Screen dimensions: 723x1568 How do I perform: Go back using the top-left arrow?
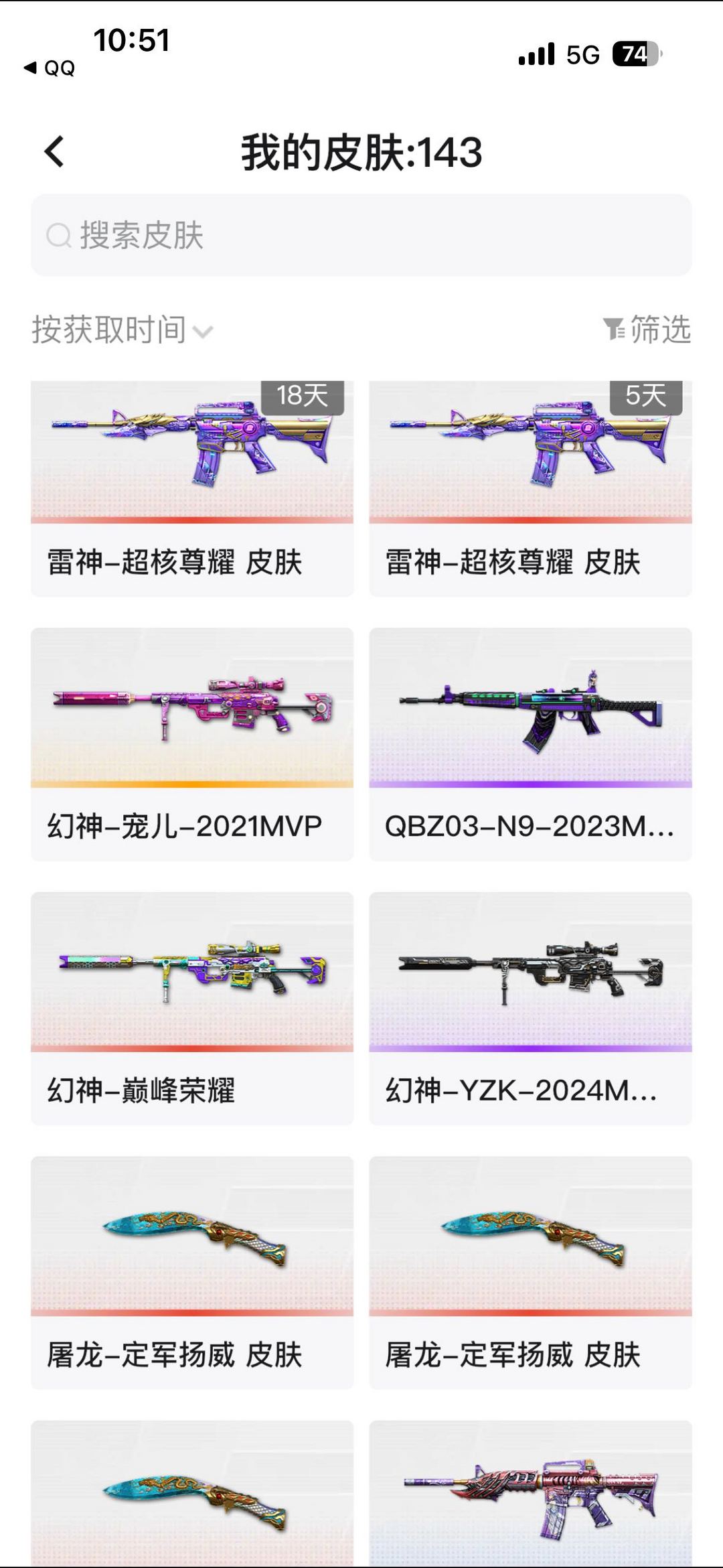tap(54, 151)
